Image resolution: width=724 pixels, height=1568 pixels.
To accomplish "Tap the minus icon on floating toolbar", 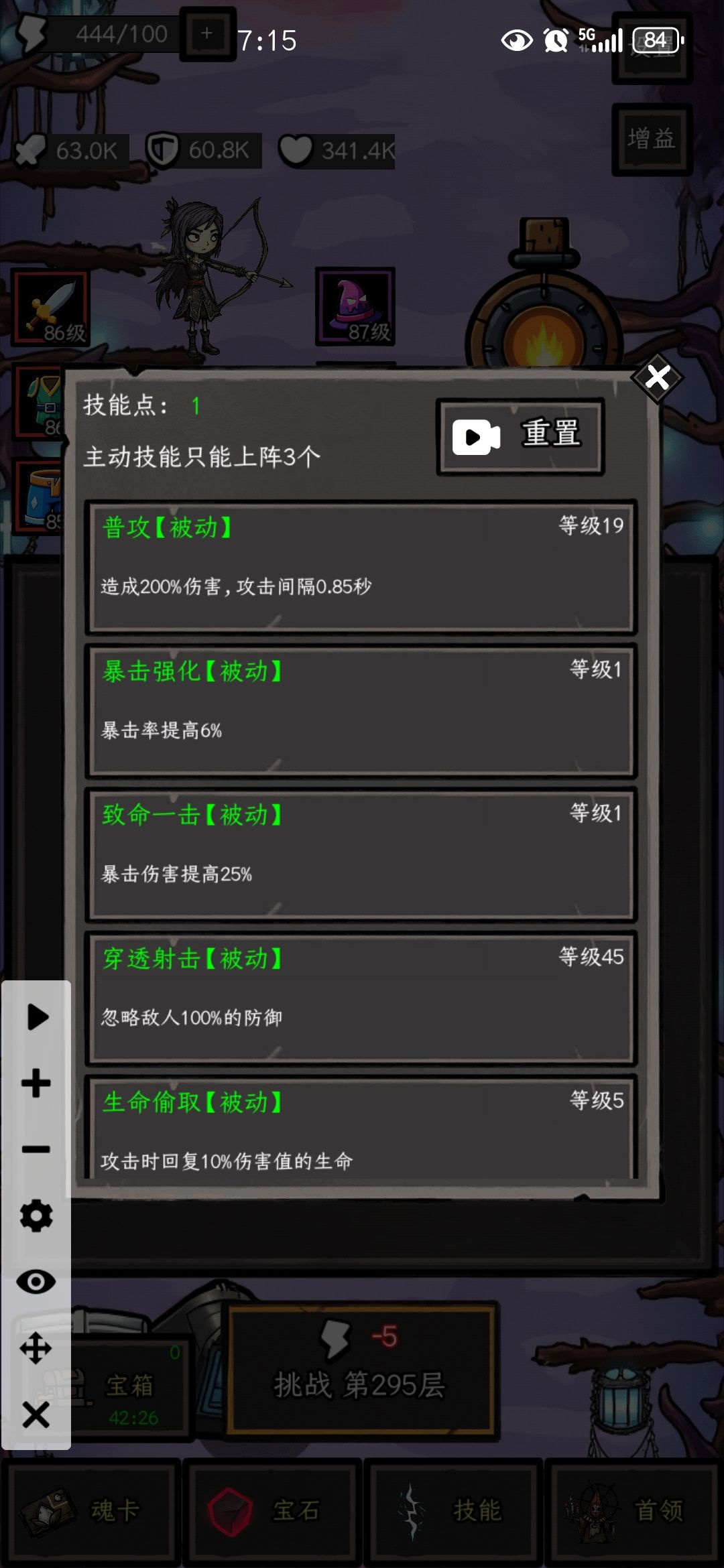I will 36,1149.
